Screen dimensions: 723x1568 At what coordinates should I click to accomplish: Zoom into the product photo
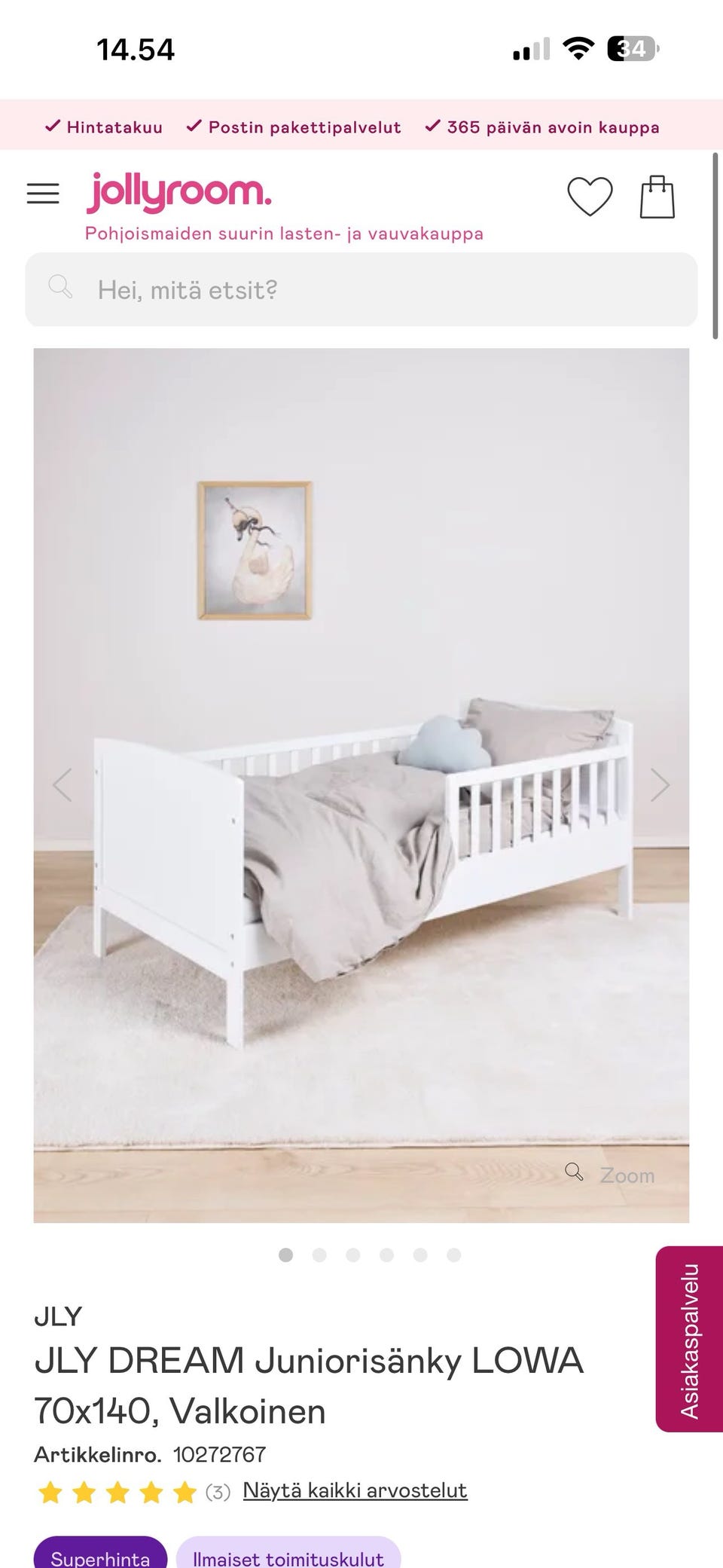(x=612, y=1175)
